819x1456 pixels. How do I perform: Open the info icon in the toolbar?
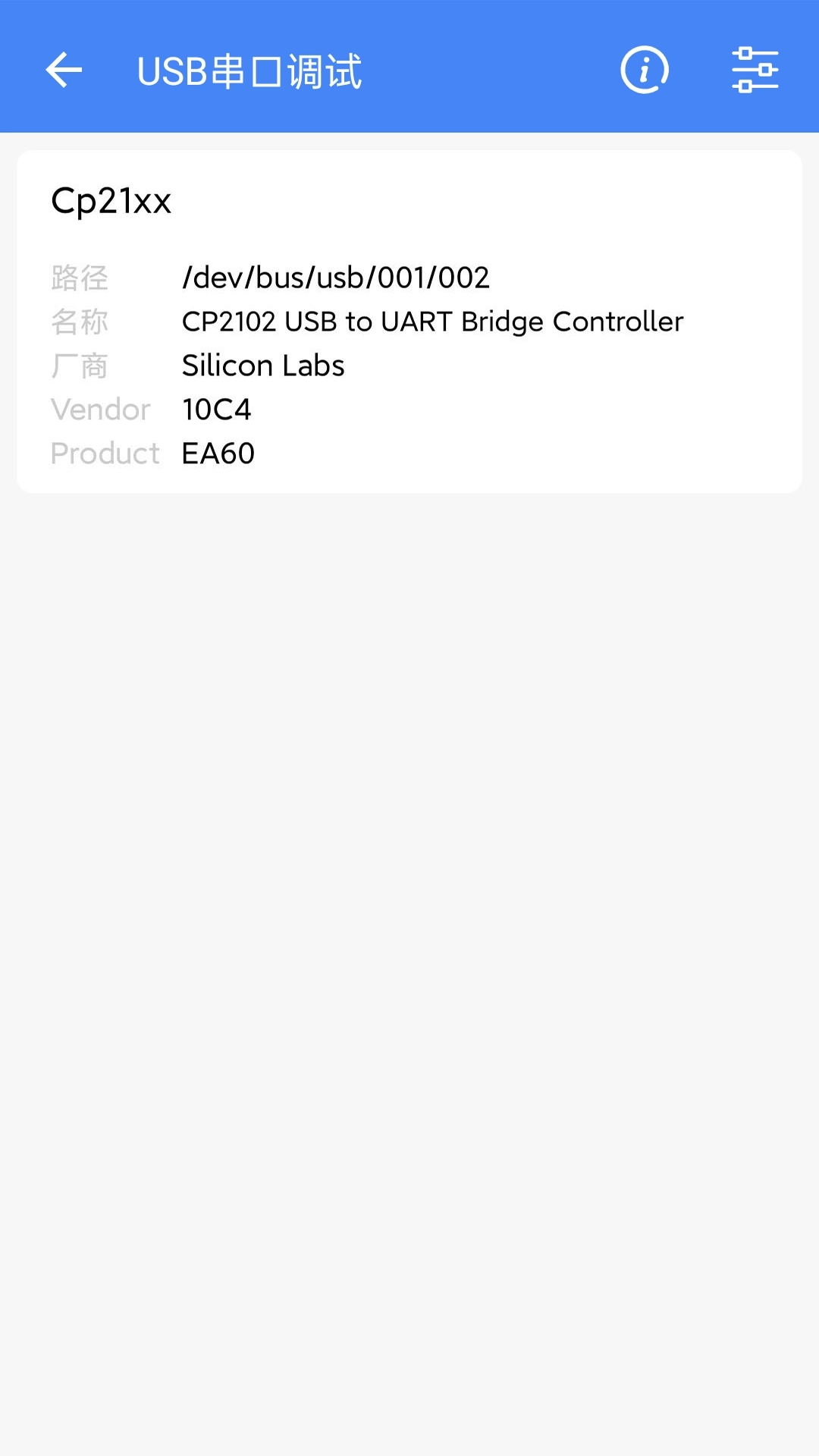click(644, 71)
